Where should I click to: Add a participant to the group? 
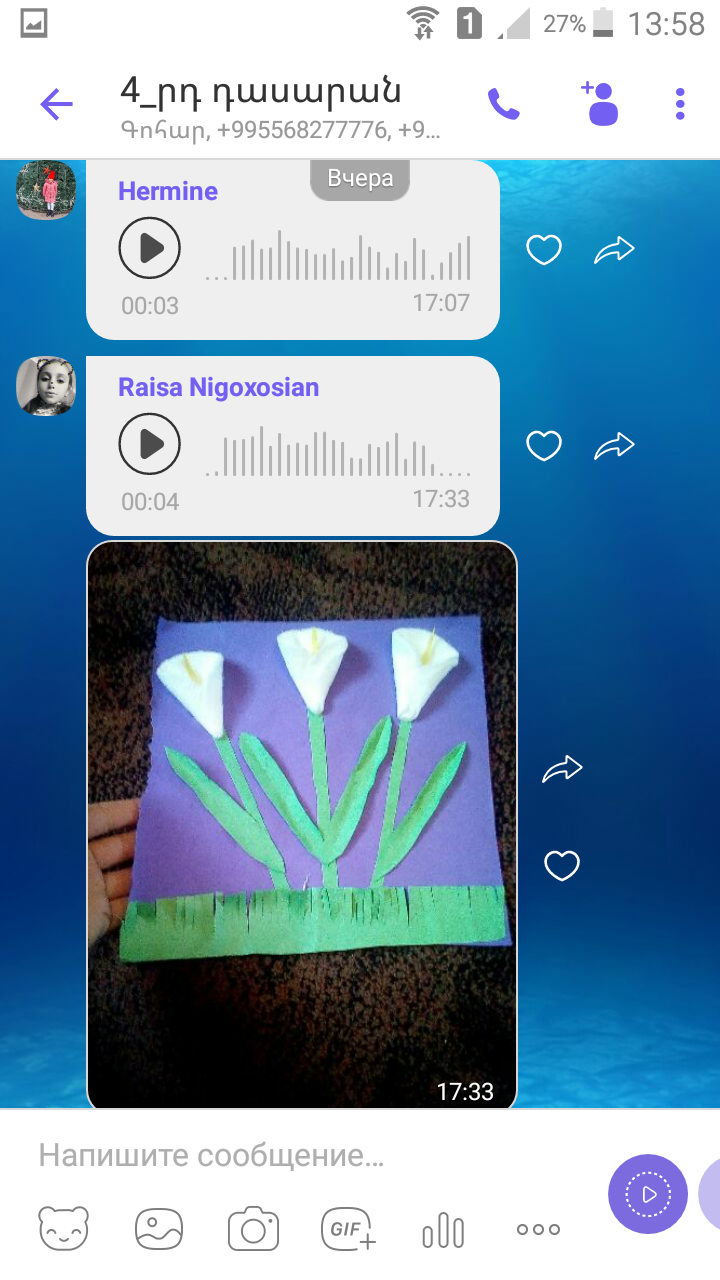click(600, 103)
